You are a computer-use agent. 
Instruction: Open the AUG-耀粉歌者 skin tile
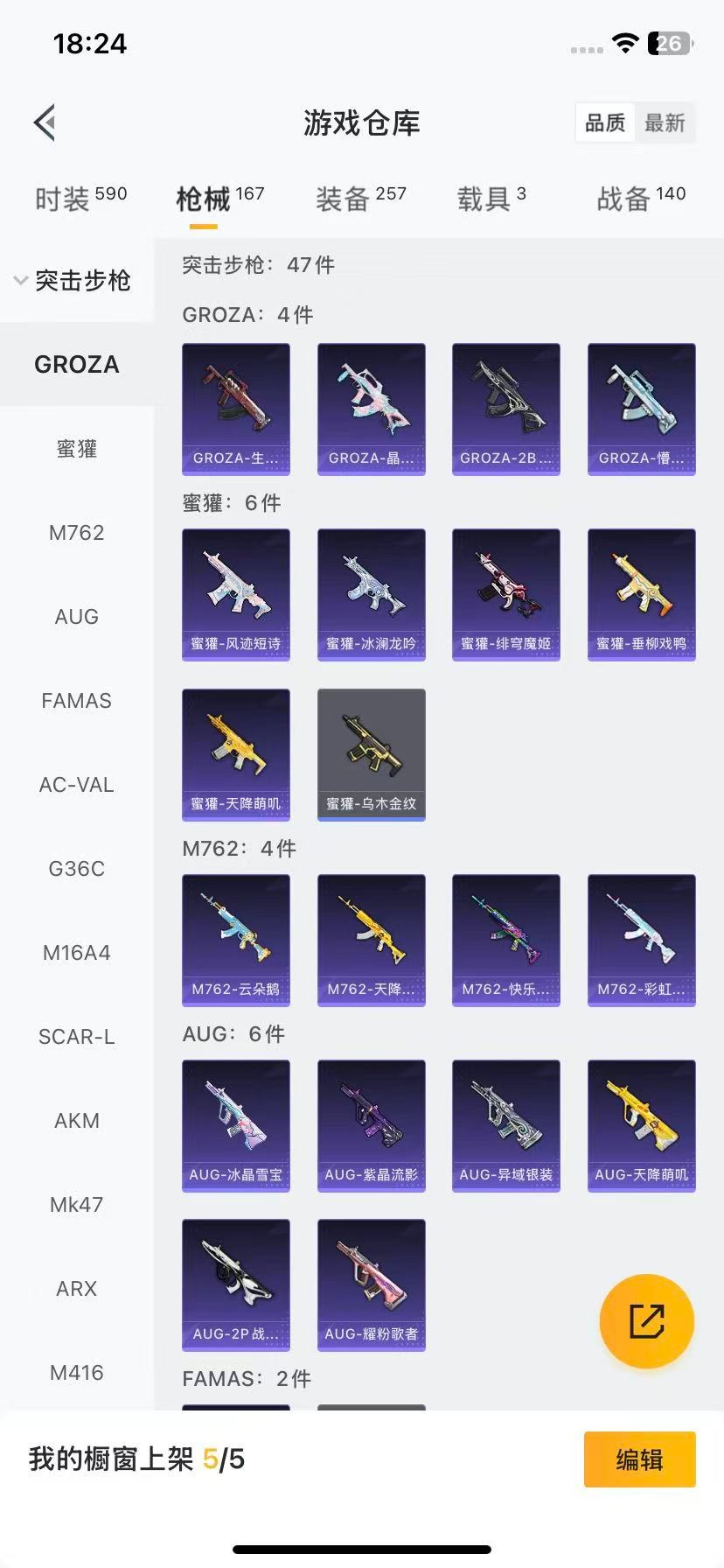tap(371, 1284)
